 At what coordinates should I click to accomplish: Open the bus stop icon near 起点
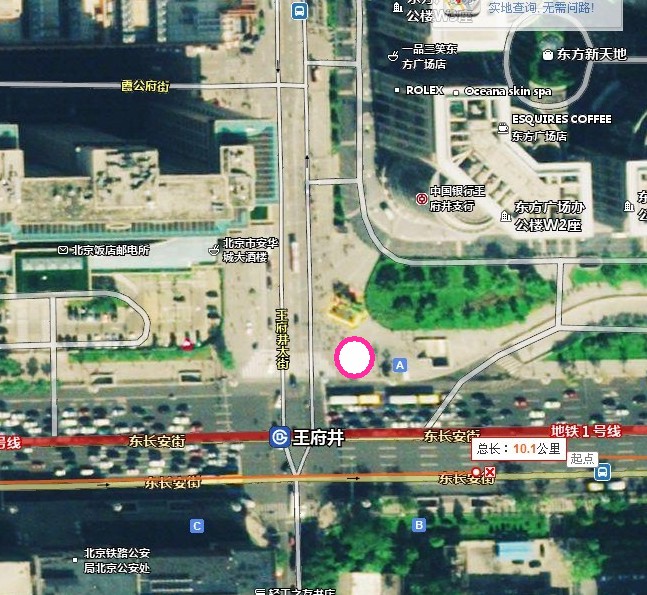tap(602, 472)
